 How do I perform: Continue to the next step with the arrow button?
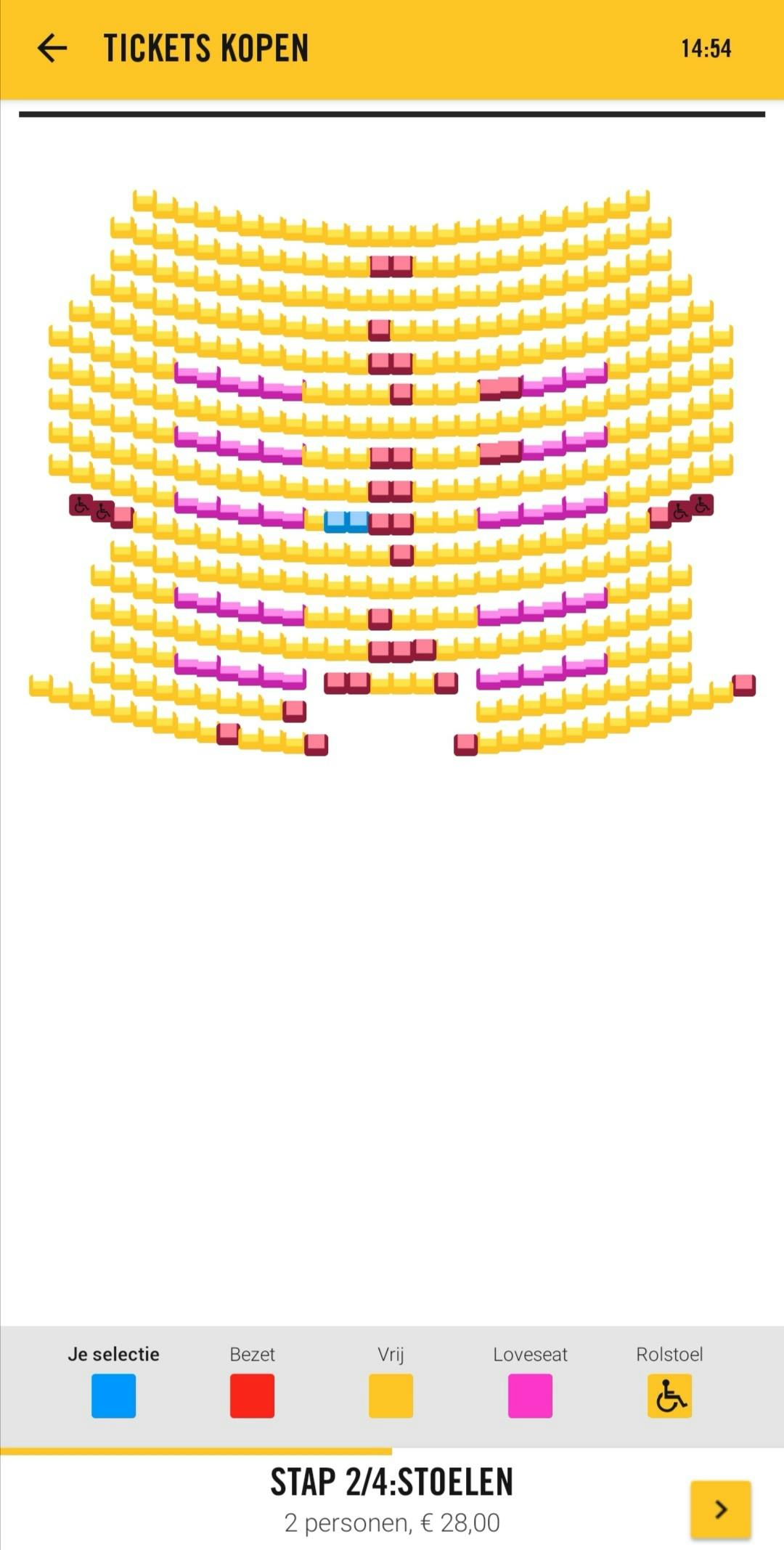720,1509
